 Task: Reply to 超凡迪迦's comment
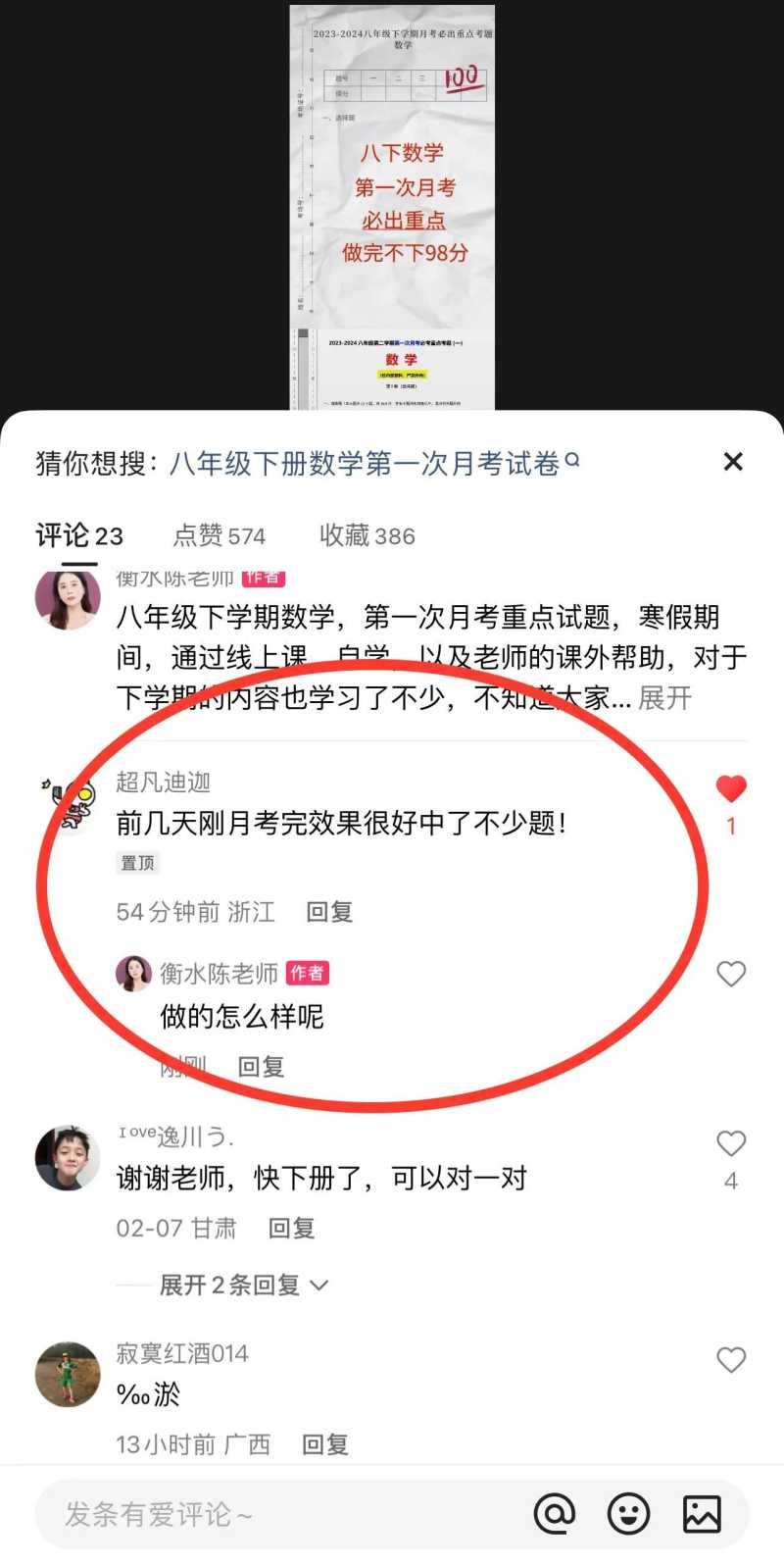click(329, 912)
